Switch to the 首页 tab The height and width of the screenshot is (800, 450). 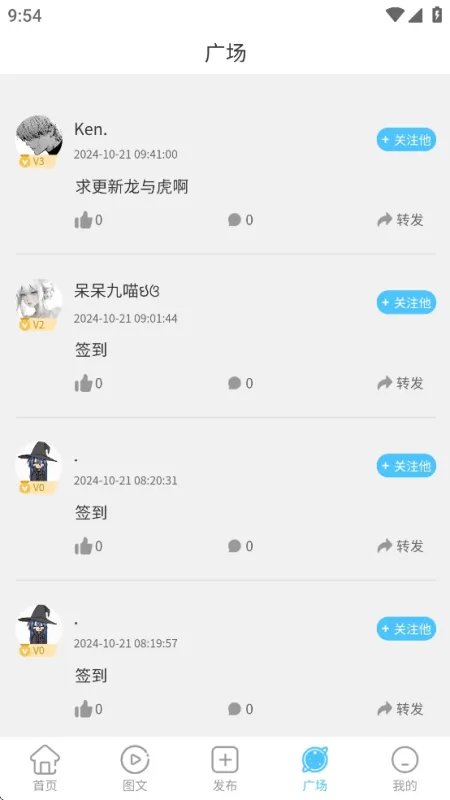pos(45,768)
